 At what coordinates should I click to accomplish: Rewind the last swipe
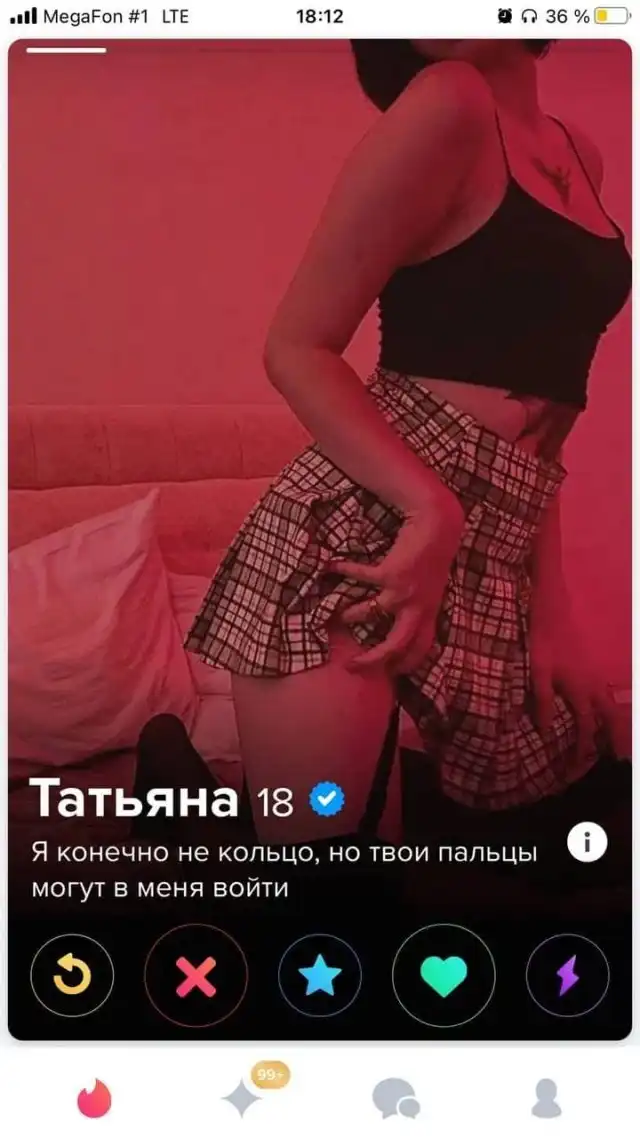coord(72,975)
